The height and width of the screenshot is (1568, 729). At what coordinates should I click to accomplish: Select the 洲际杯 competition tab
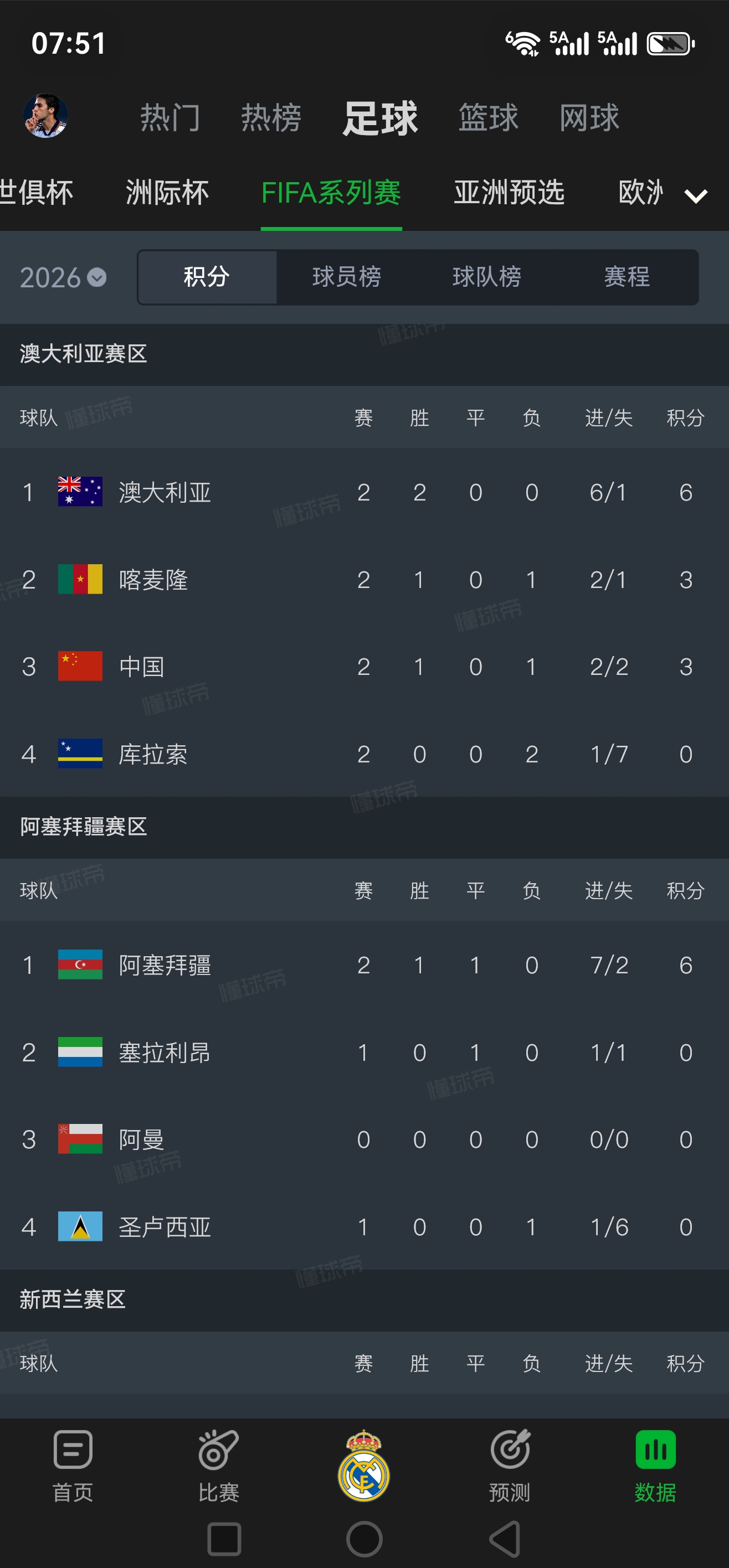click(x=167, y=193)
